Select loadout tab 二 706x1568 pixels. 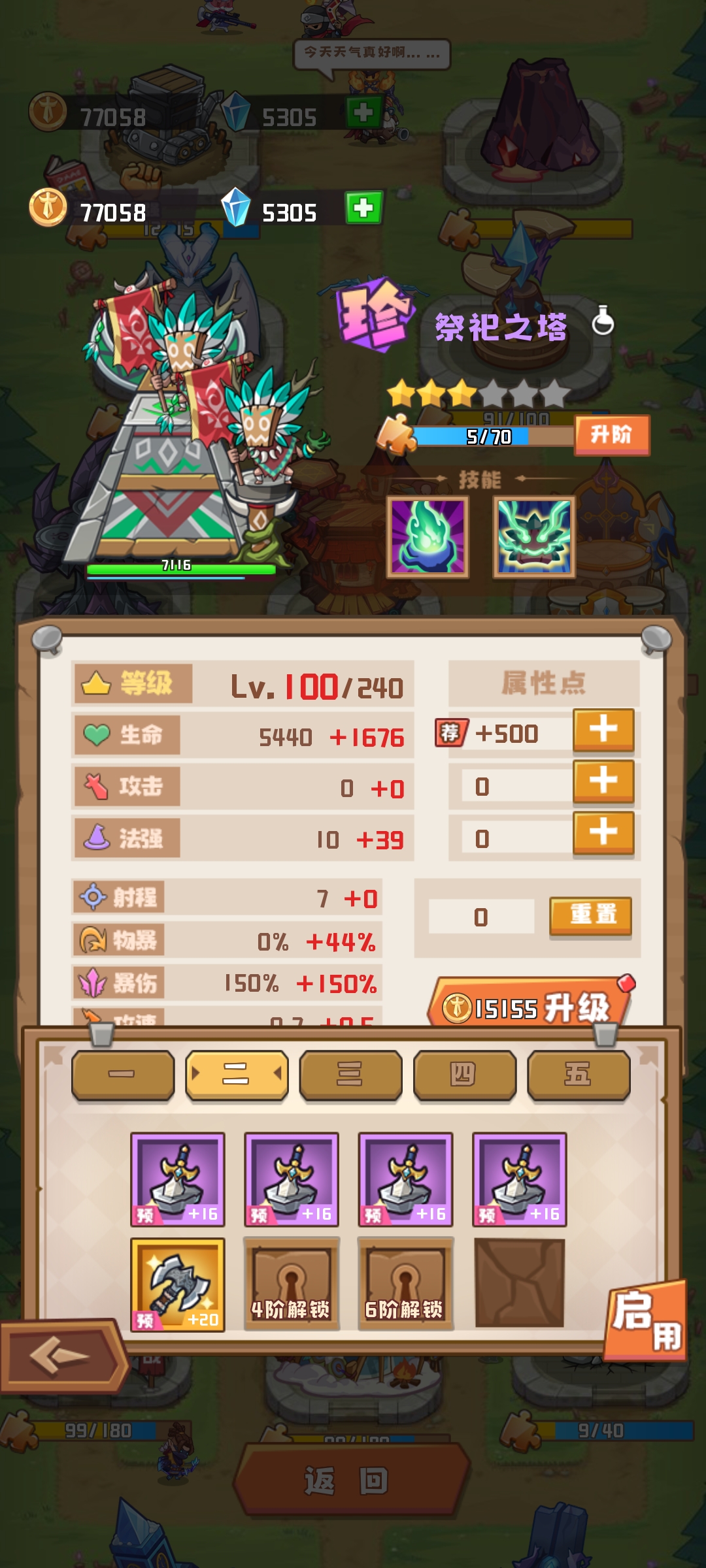[237, 1075]
